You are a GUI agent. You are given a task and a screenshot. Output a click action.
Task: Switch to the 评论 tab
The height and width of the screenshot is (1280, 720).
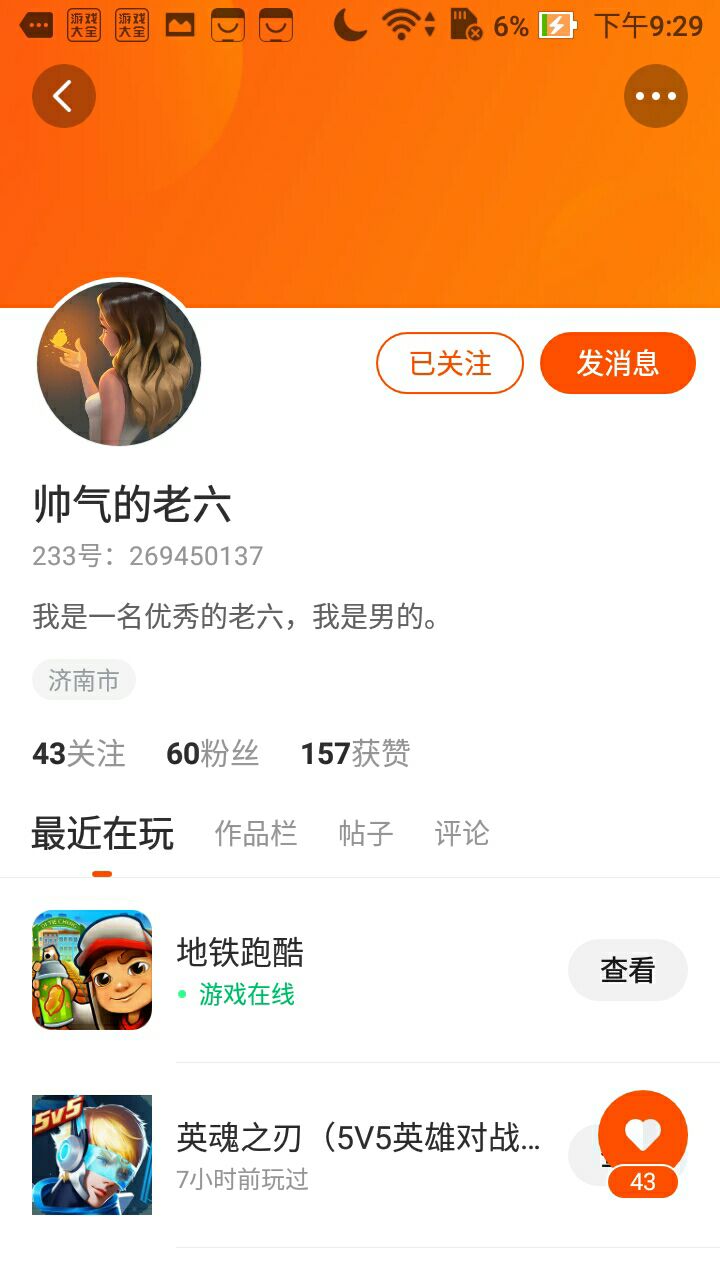462,834
